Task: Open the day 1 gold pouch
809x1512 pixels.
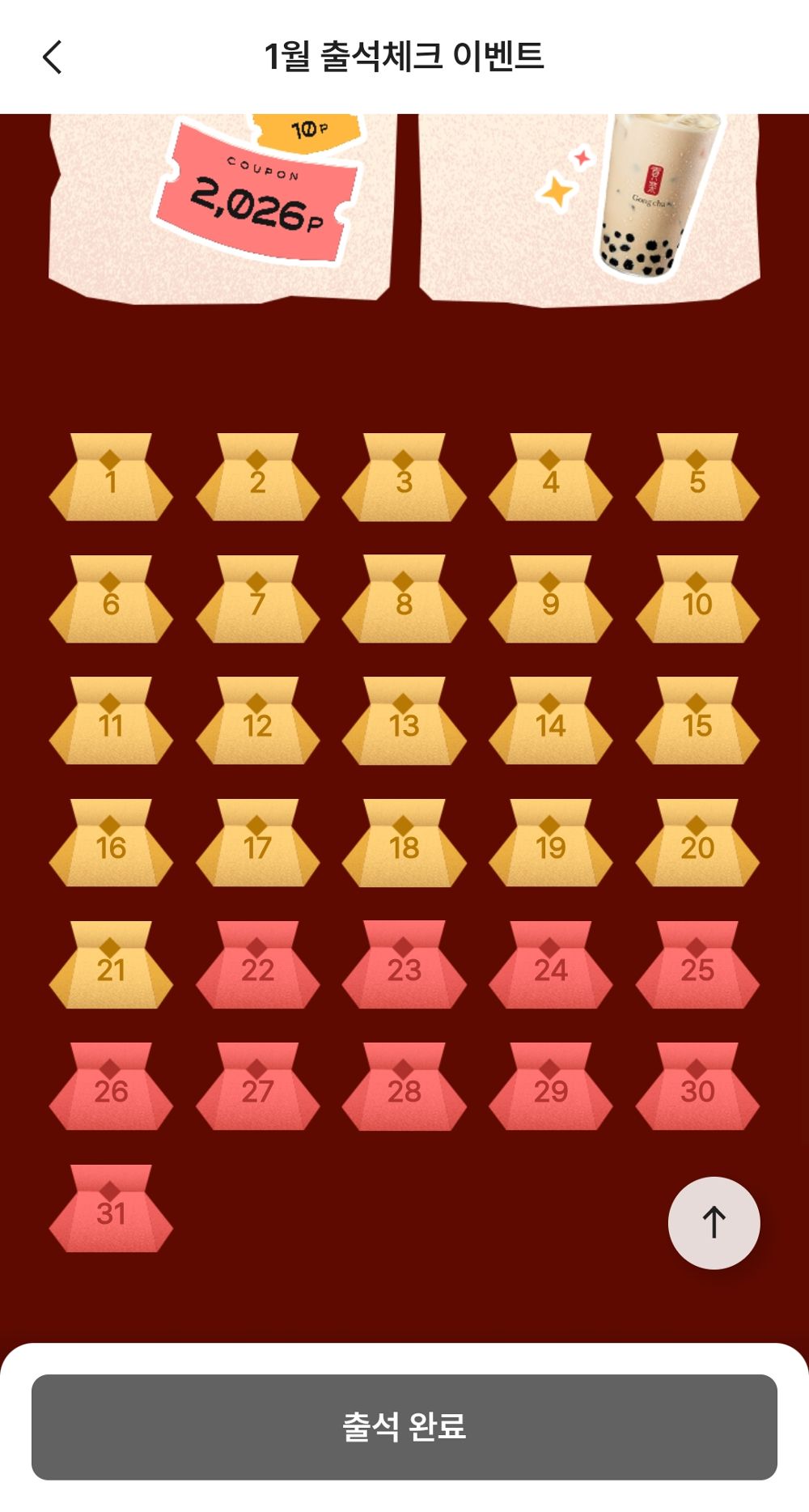Action: tap(111, 478)
